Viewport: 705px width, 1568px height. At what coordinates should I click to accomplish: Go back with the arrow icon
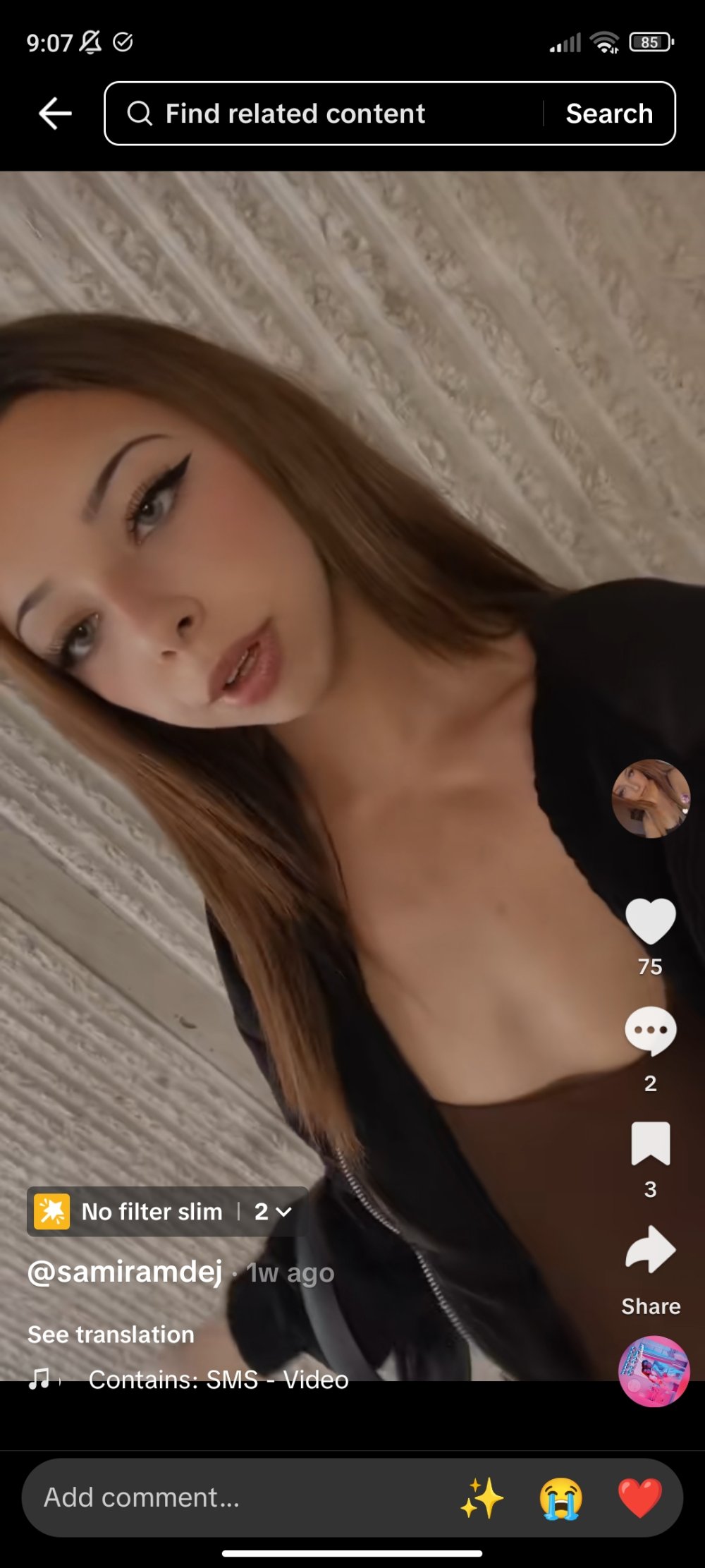(x=55, y=114)
